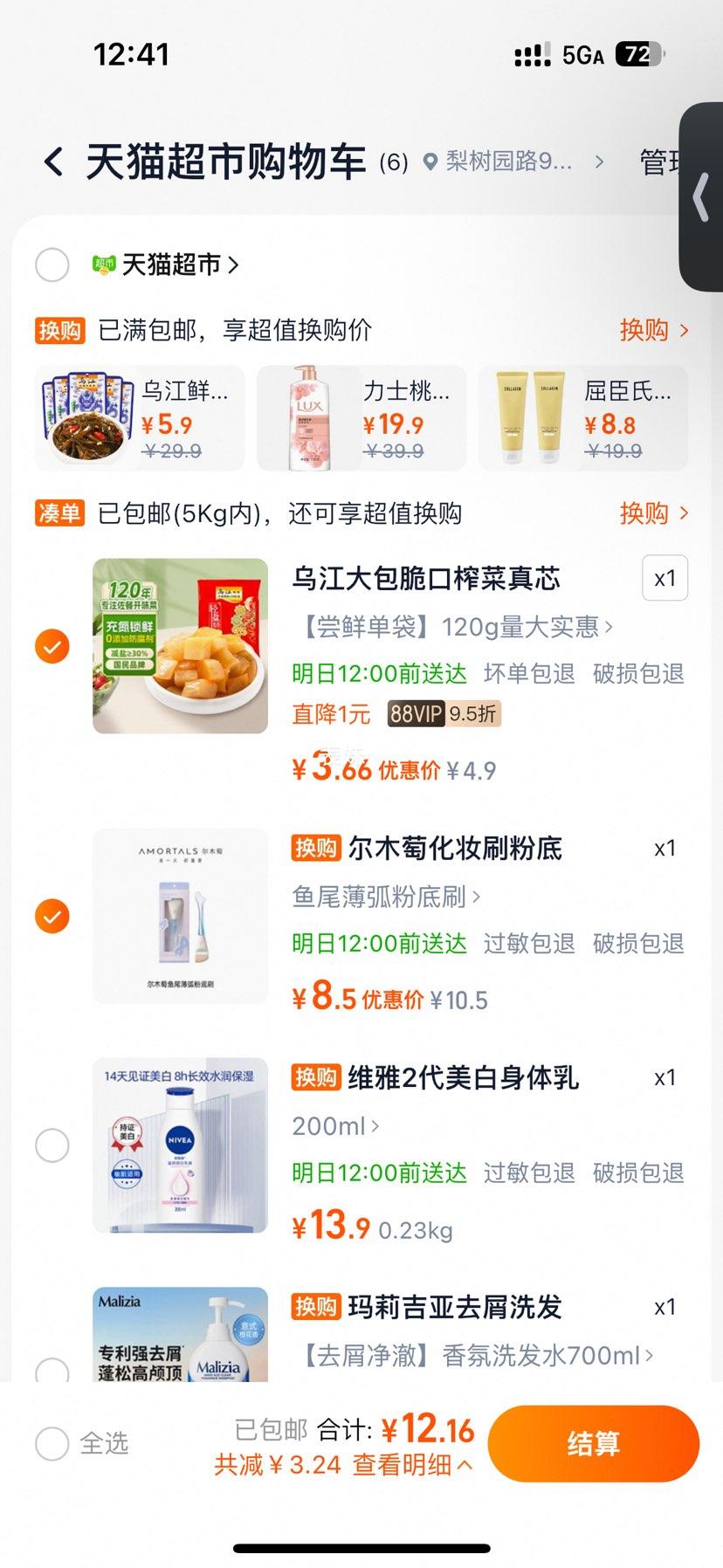Check out with the 结算 button
Screen dimensions: 723x1568
(593, 1444)
